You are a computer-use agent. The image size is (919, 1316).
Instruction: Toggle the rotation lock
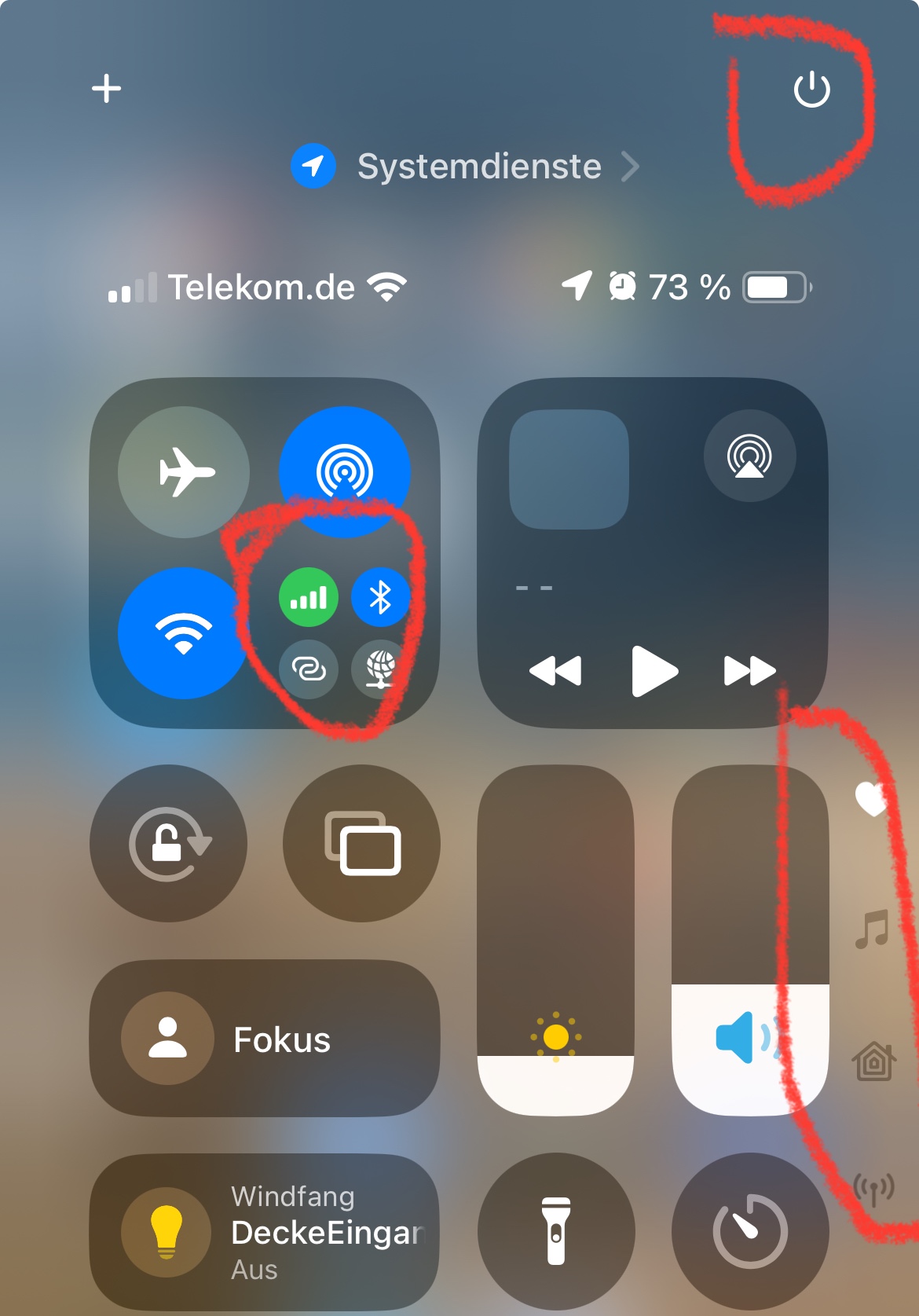tap(168, 844)
